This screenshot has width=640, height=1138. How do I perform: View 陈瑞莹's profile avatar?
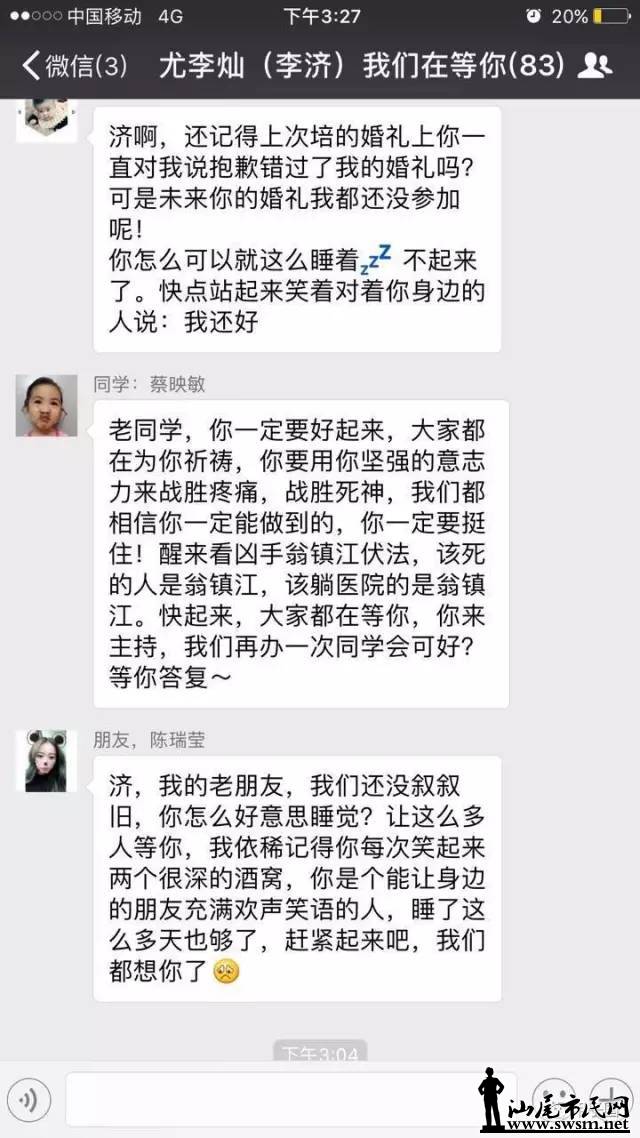point(46,761)
